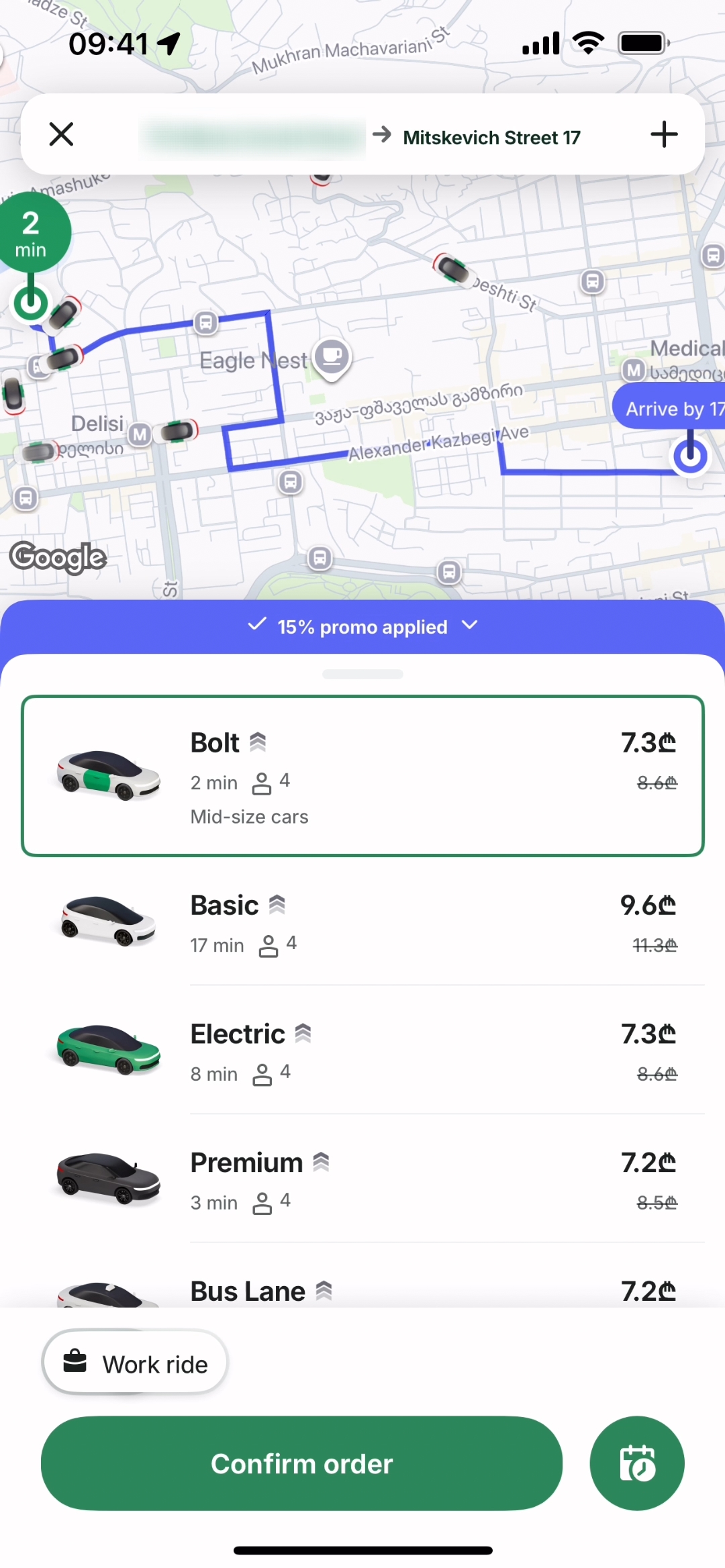Expand the 15% promo applied banner
Image resolution: width=725 pixels, height=1568 pixels.
(x=362, y=626)
